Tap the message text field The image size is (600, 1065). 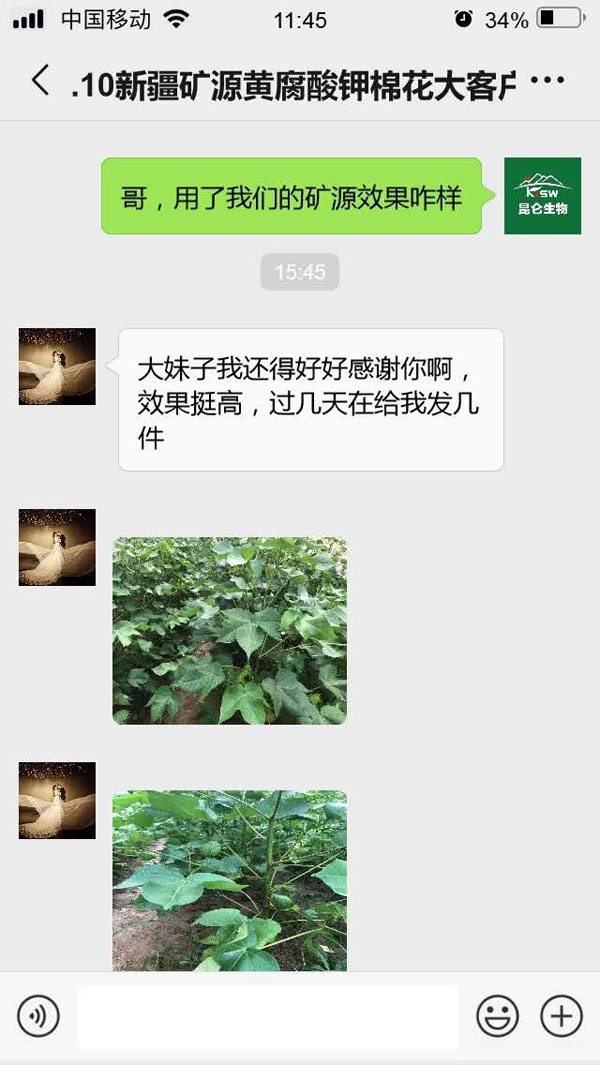[268, 1017]
